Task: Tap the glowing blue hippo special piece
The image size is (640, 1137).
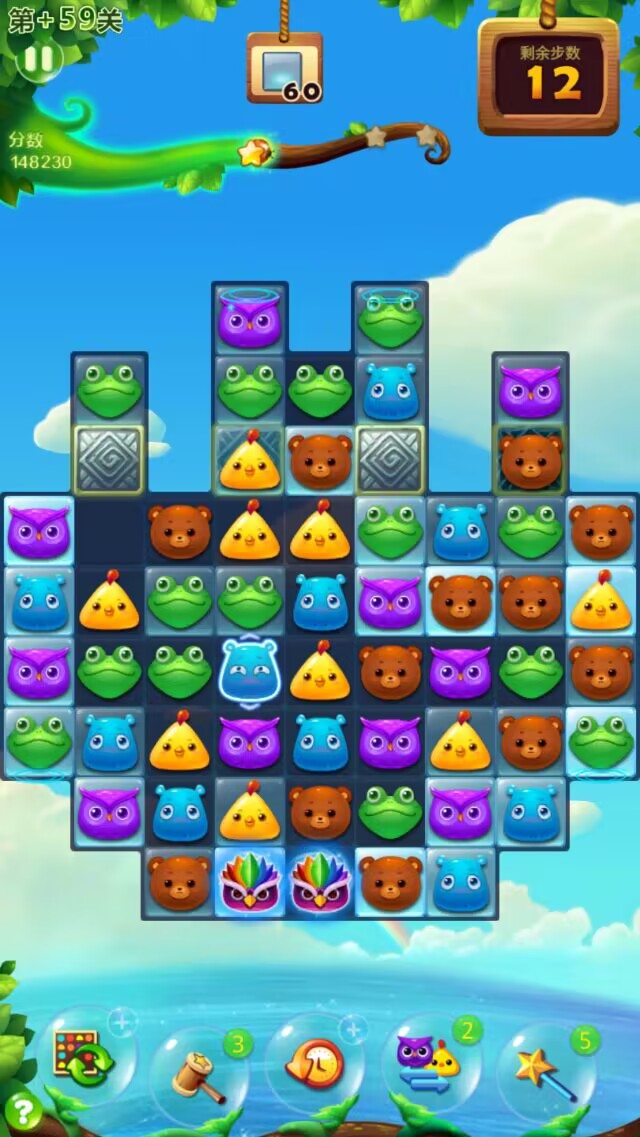Action: coord(248,671)
